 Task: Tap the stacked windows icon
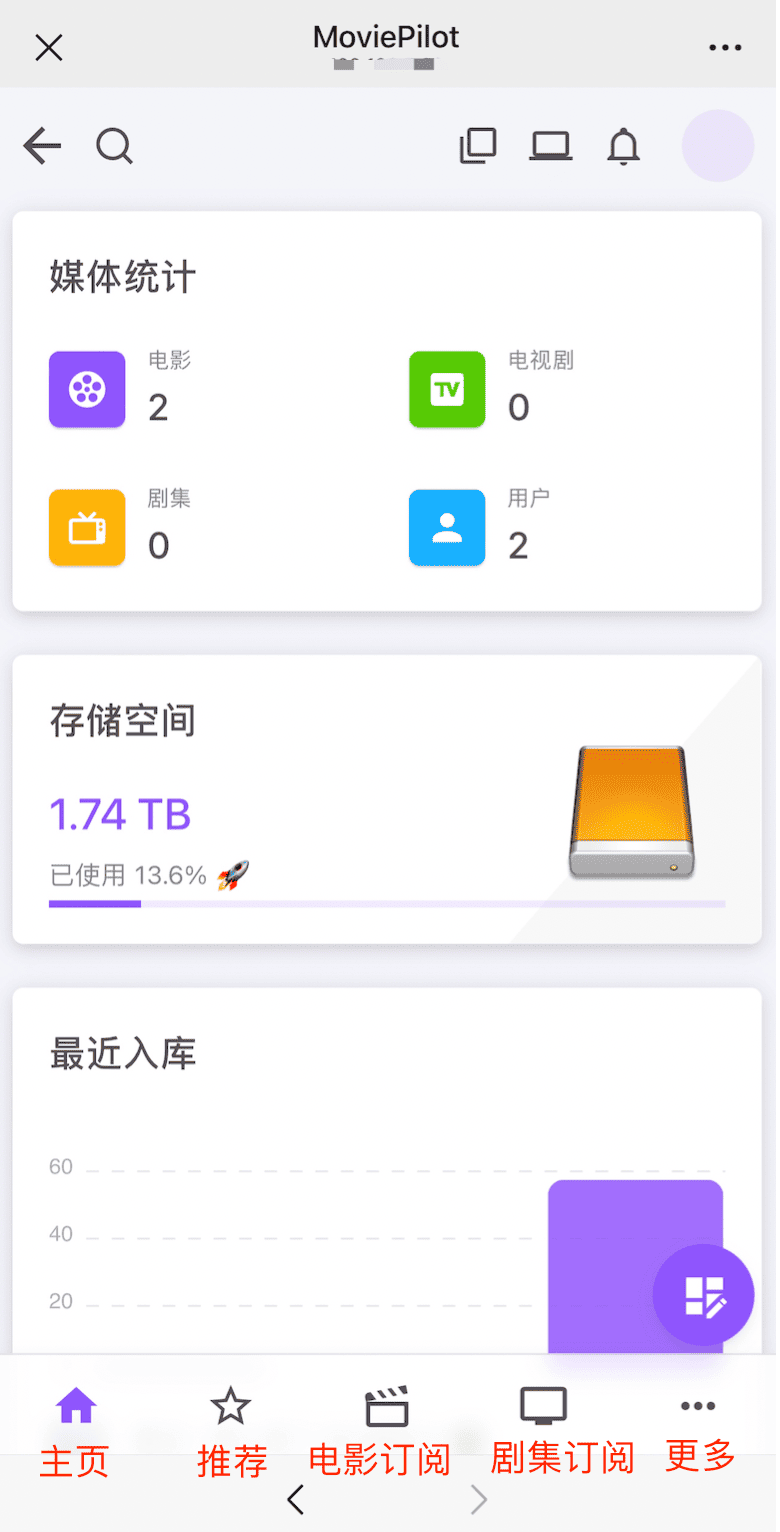(478, 146)
